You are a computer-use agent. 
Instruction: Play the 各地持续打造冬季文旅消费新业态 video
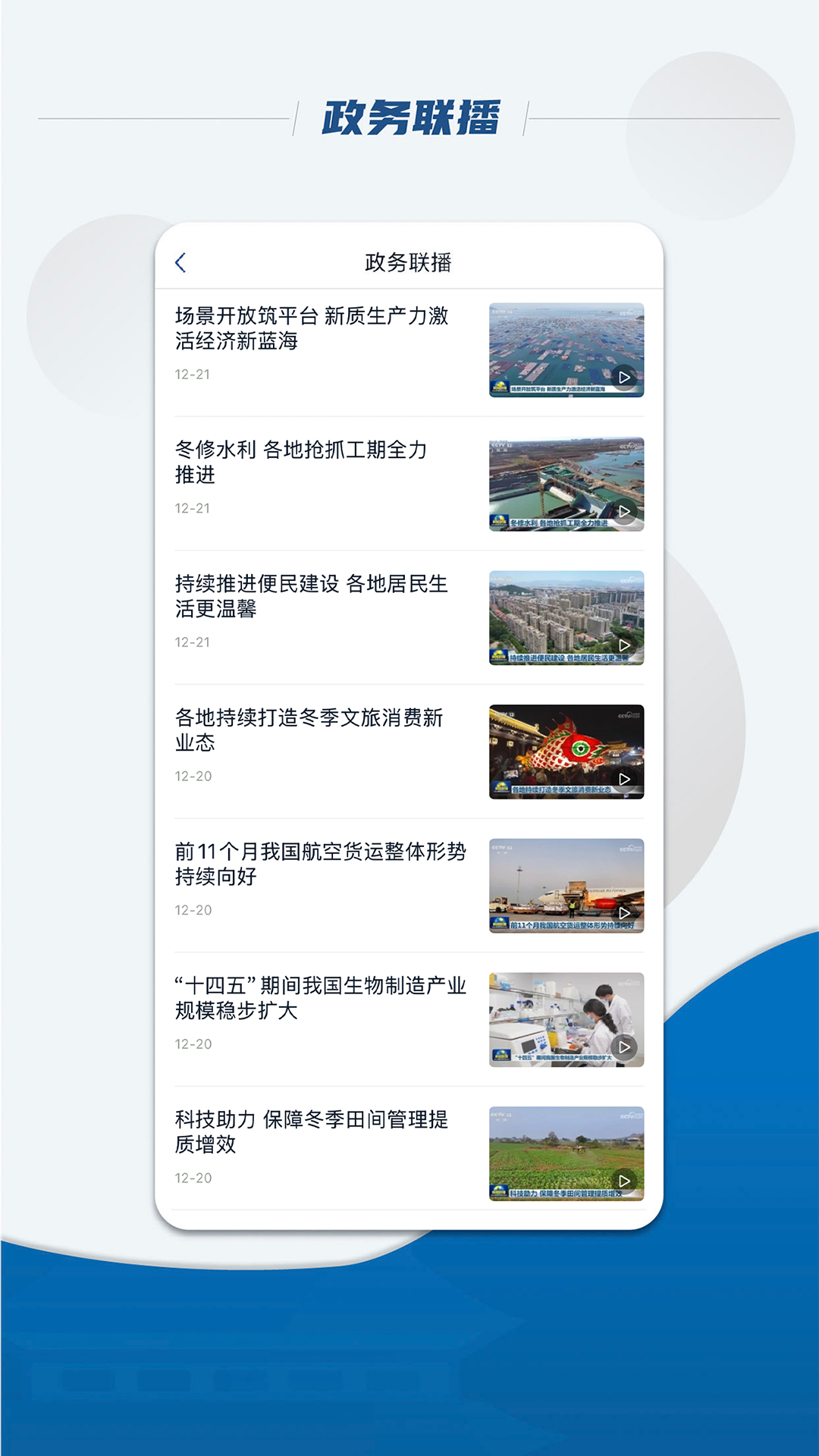click(x=624, y=778)
